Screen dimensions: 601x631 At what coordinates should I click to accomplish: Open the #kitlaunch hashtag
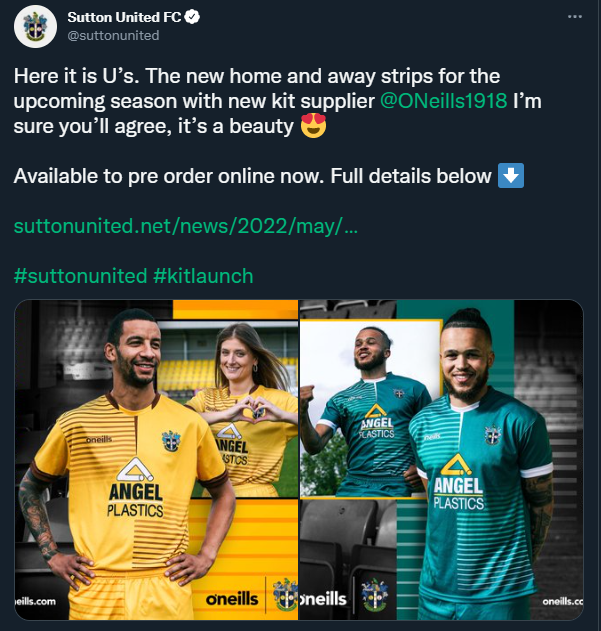click(203, 275)
